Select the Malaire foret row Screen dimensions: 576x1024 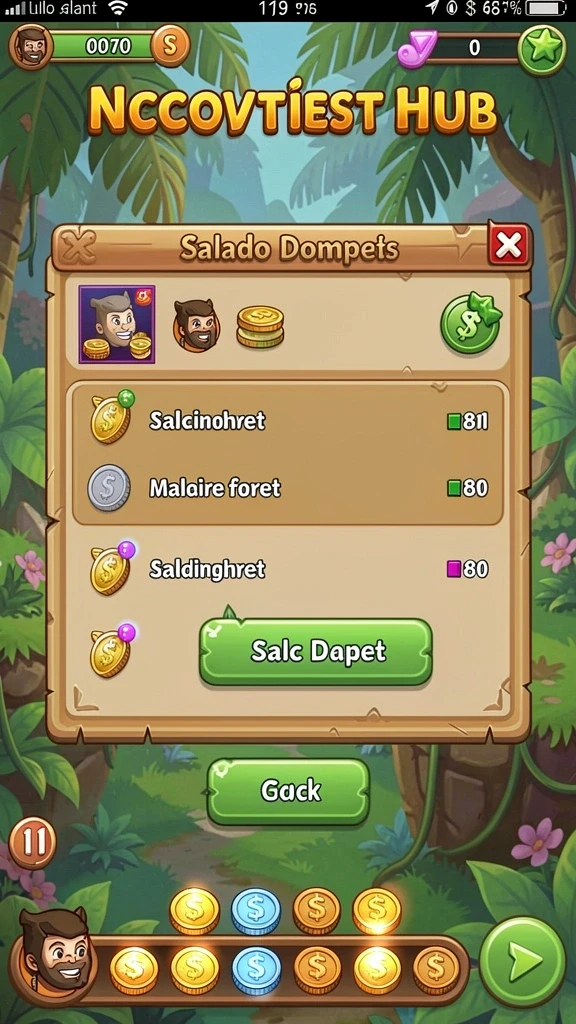tap(287, 488)
